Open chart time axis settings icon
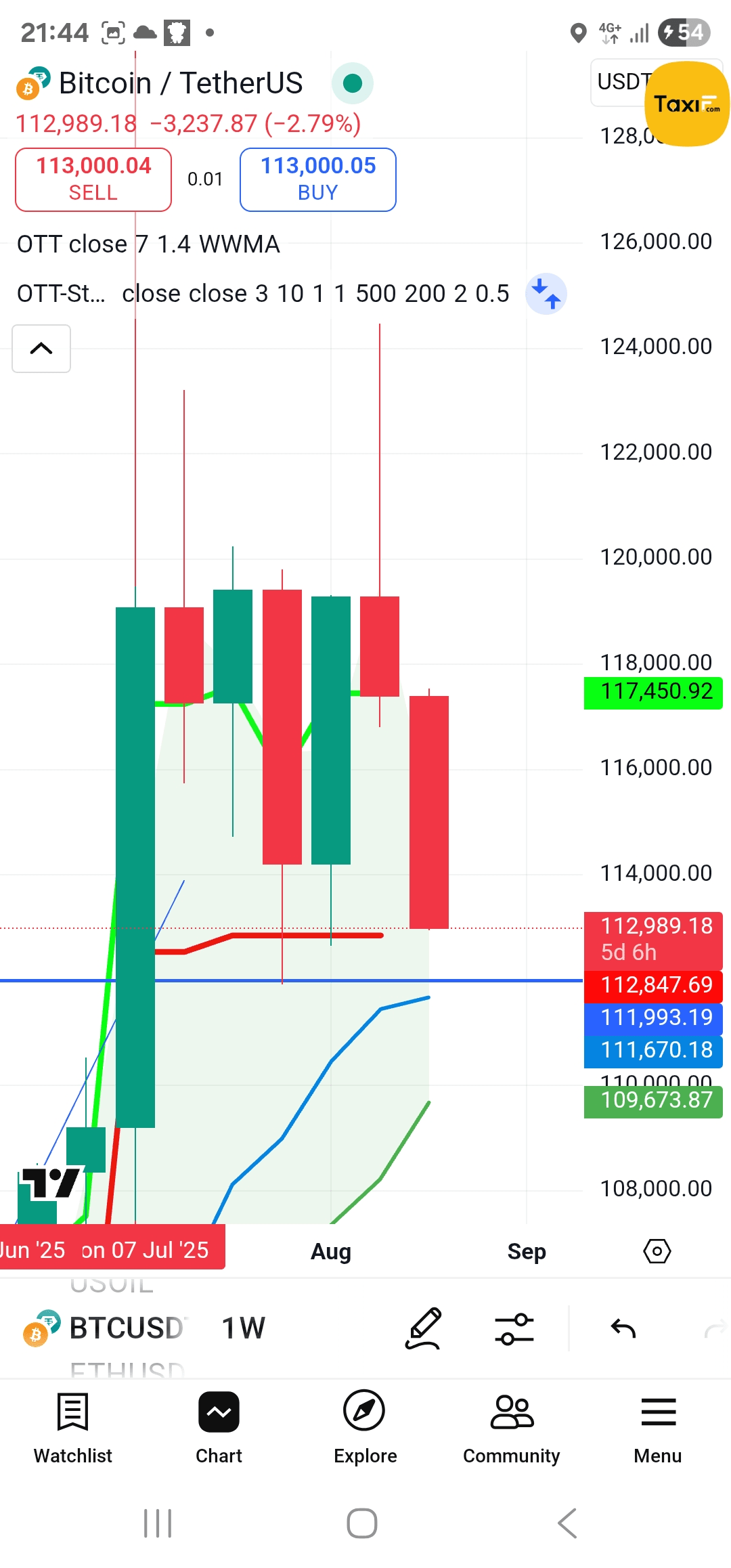Image resolution: width=731 pixels, height=1568 pixels. click(657, 1251)
